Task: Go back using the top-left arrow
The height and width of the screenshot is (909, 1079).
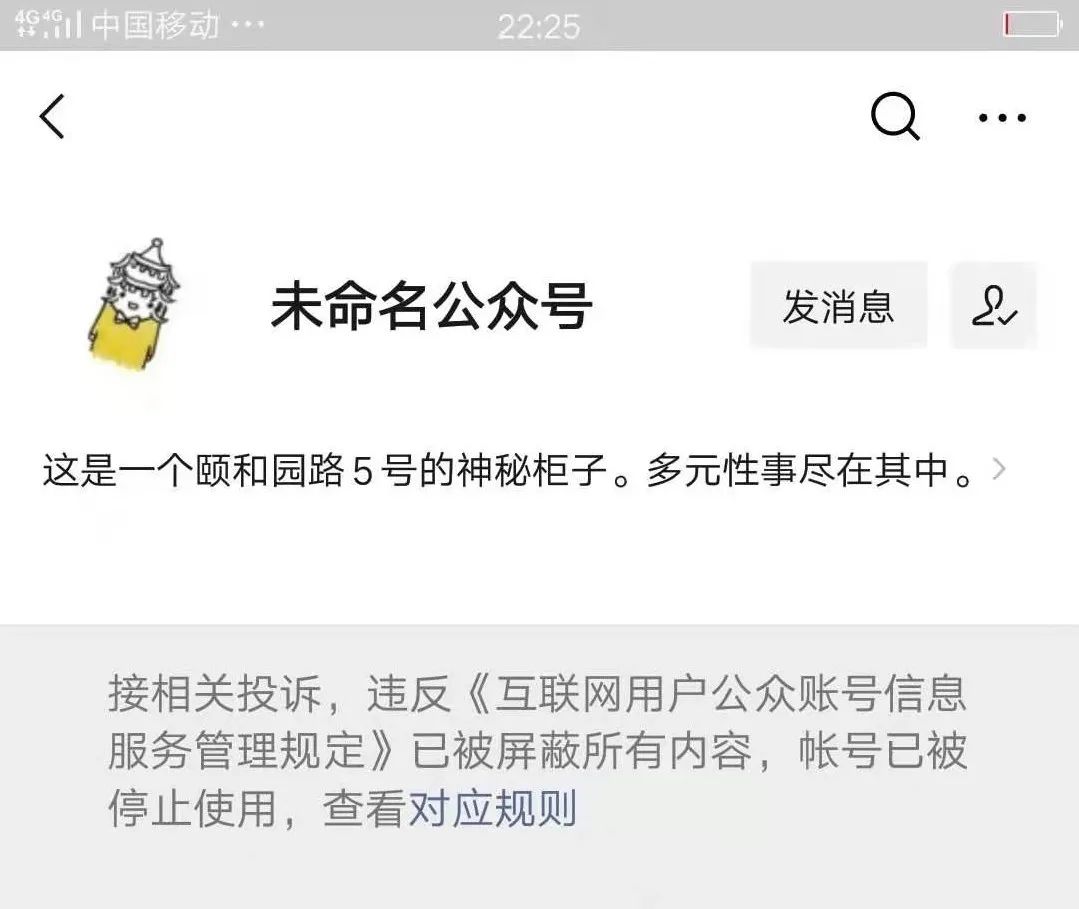Action: 52,117
